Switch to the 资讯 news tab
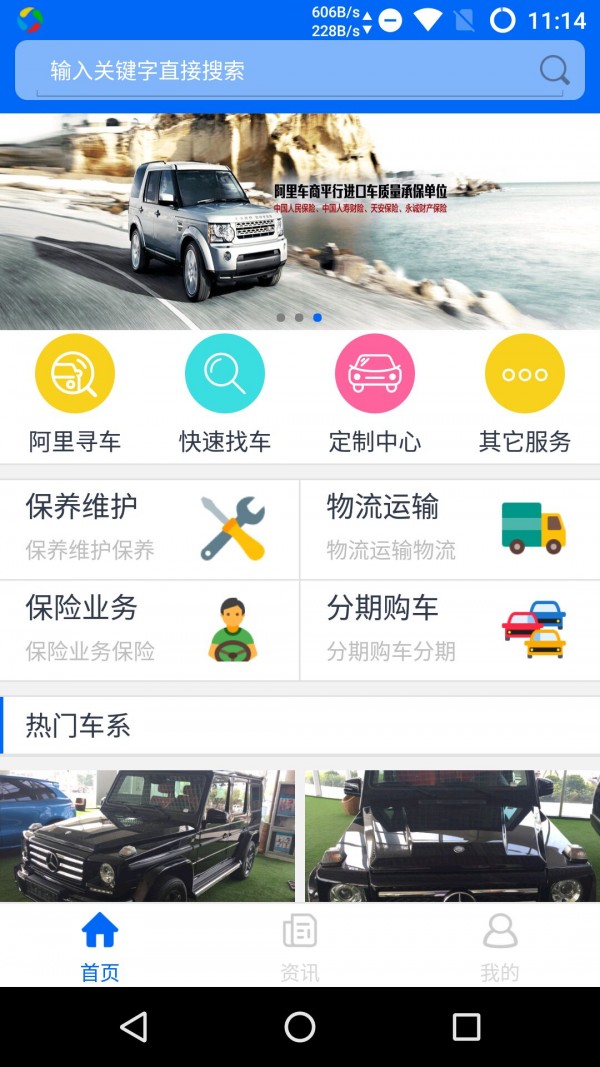The image size is (600, 1067). (300, 945)
